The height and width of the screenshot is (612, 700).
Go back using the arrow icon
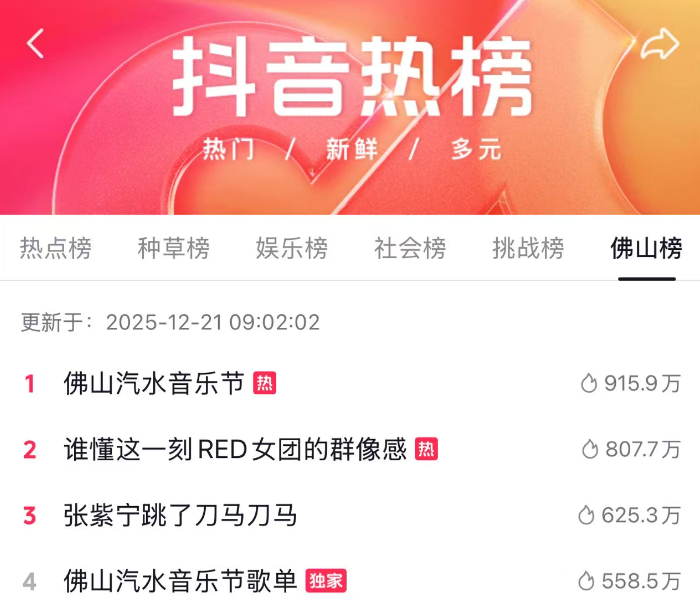coord(36,43)
